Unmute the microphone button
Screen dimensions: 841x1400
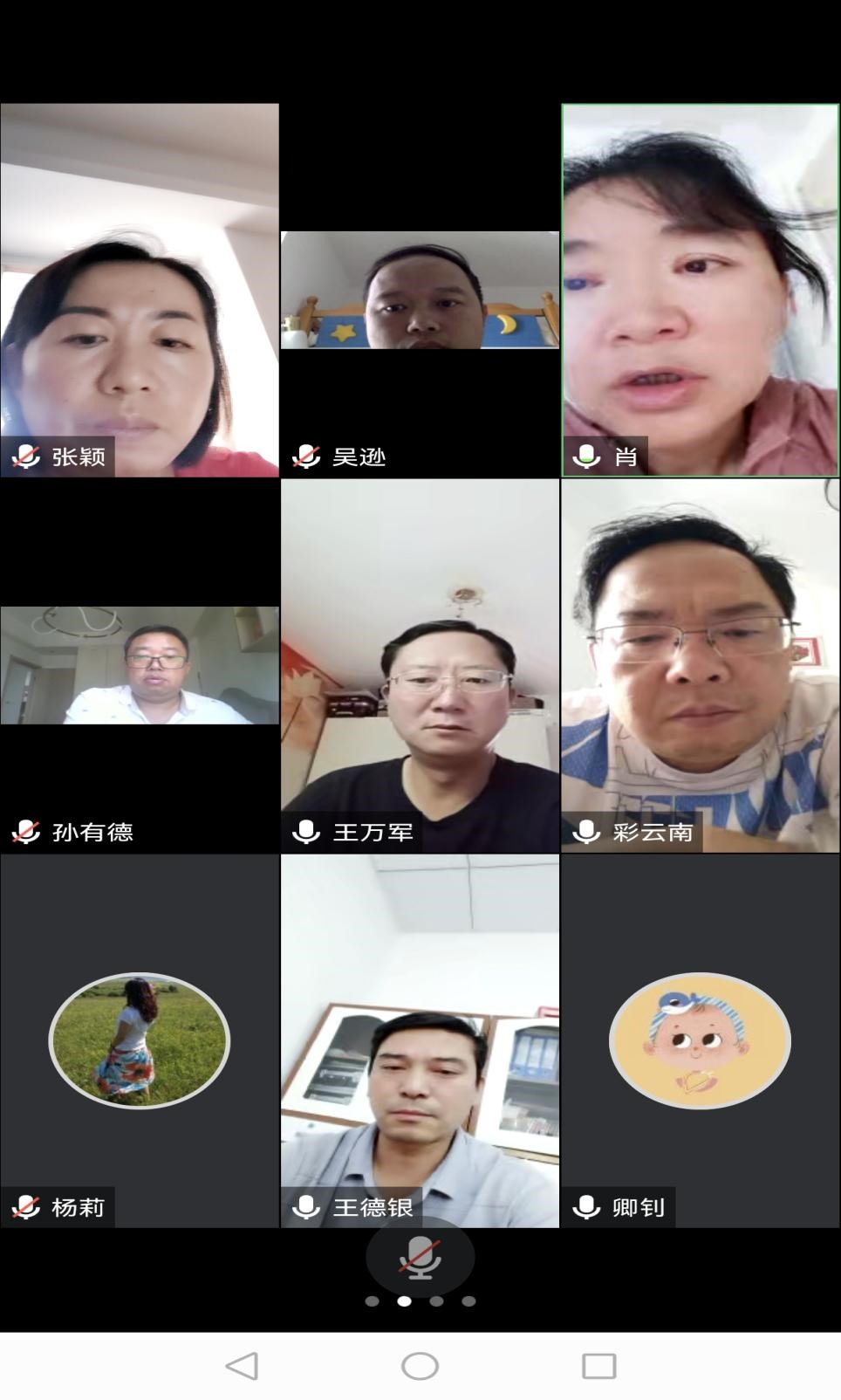(420, 1258)
